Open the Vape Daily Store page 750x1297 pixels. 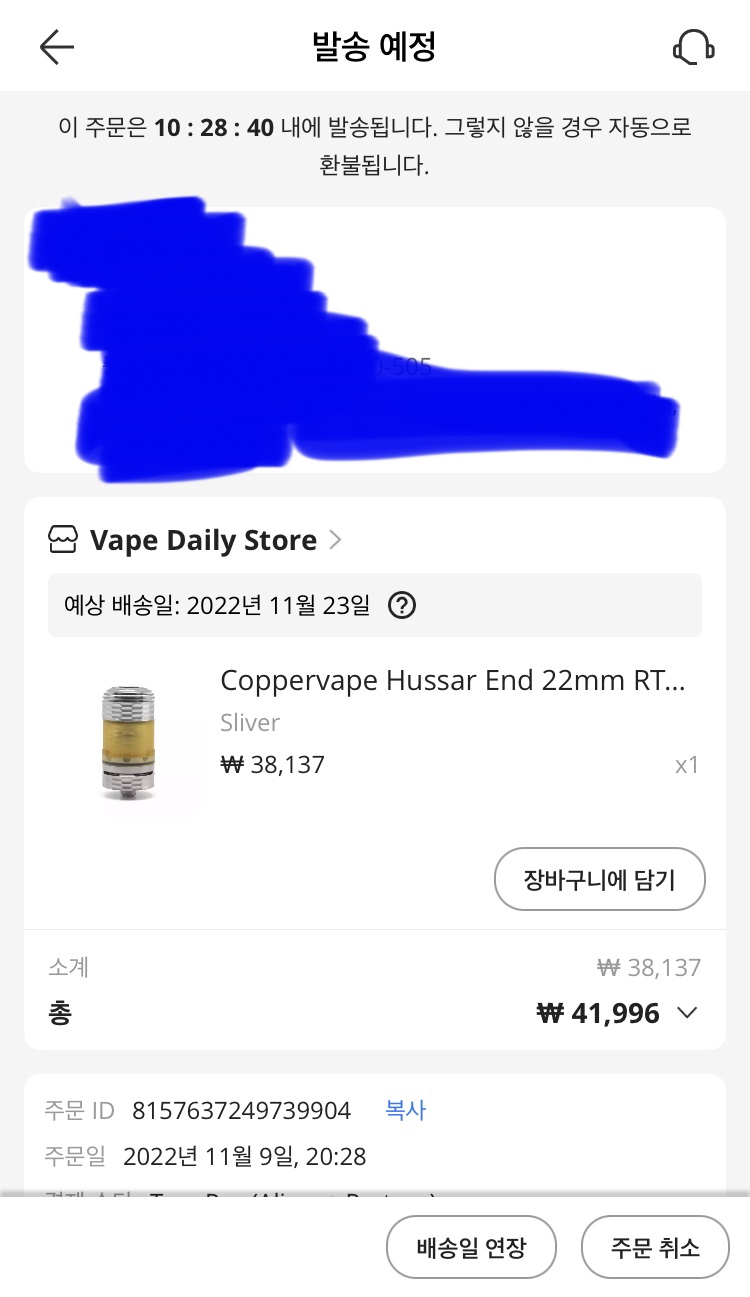(x=195, y=541)
